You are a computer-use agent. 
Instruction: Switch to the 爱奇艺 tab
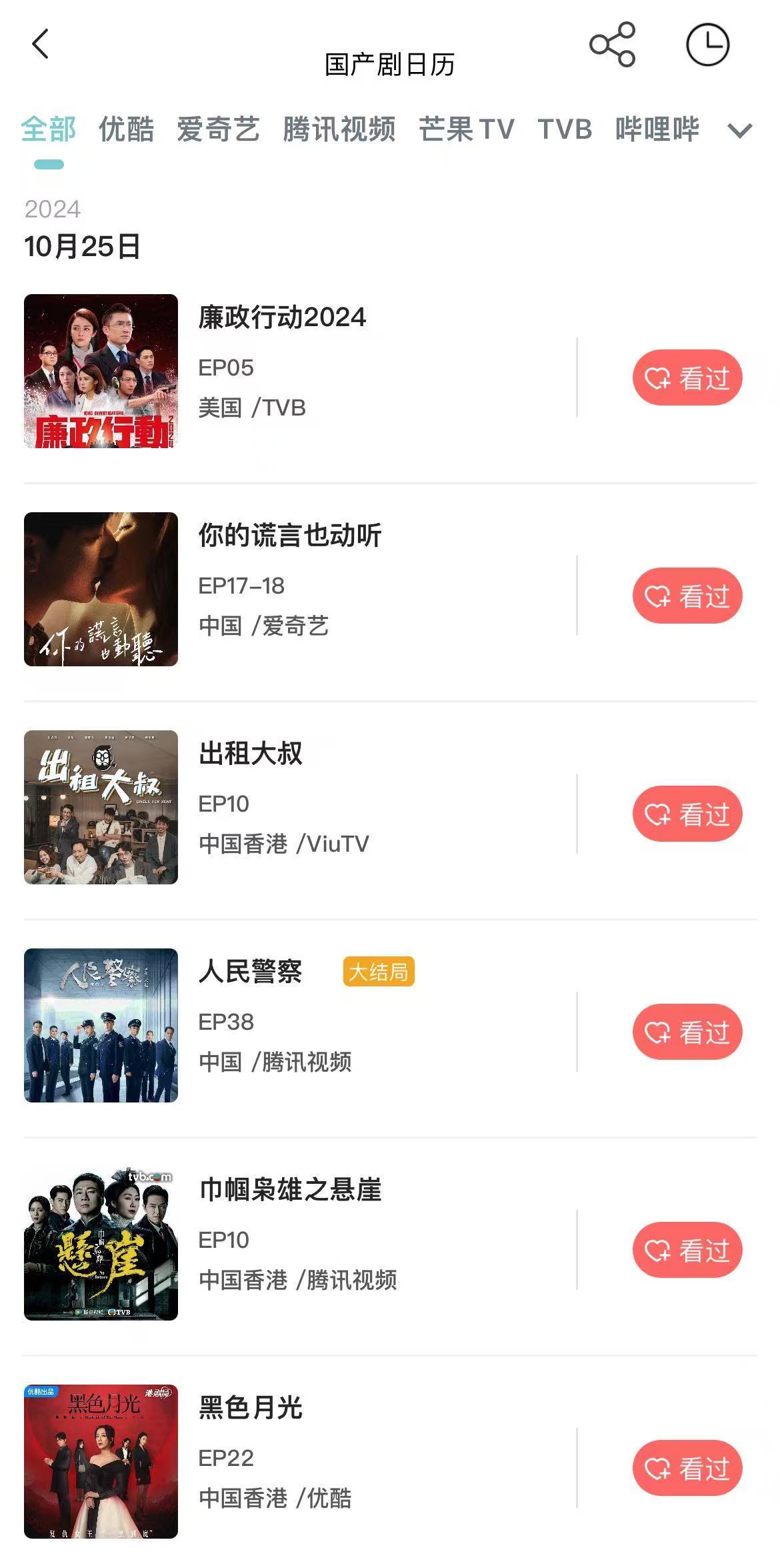pyautogui.click(x=218, y=129)
